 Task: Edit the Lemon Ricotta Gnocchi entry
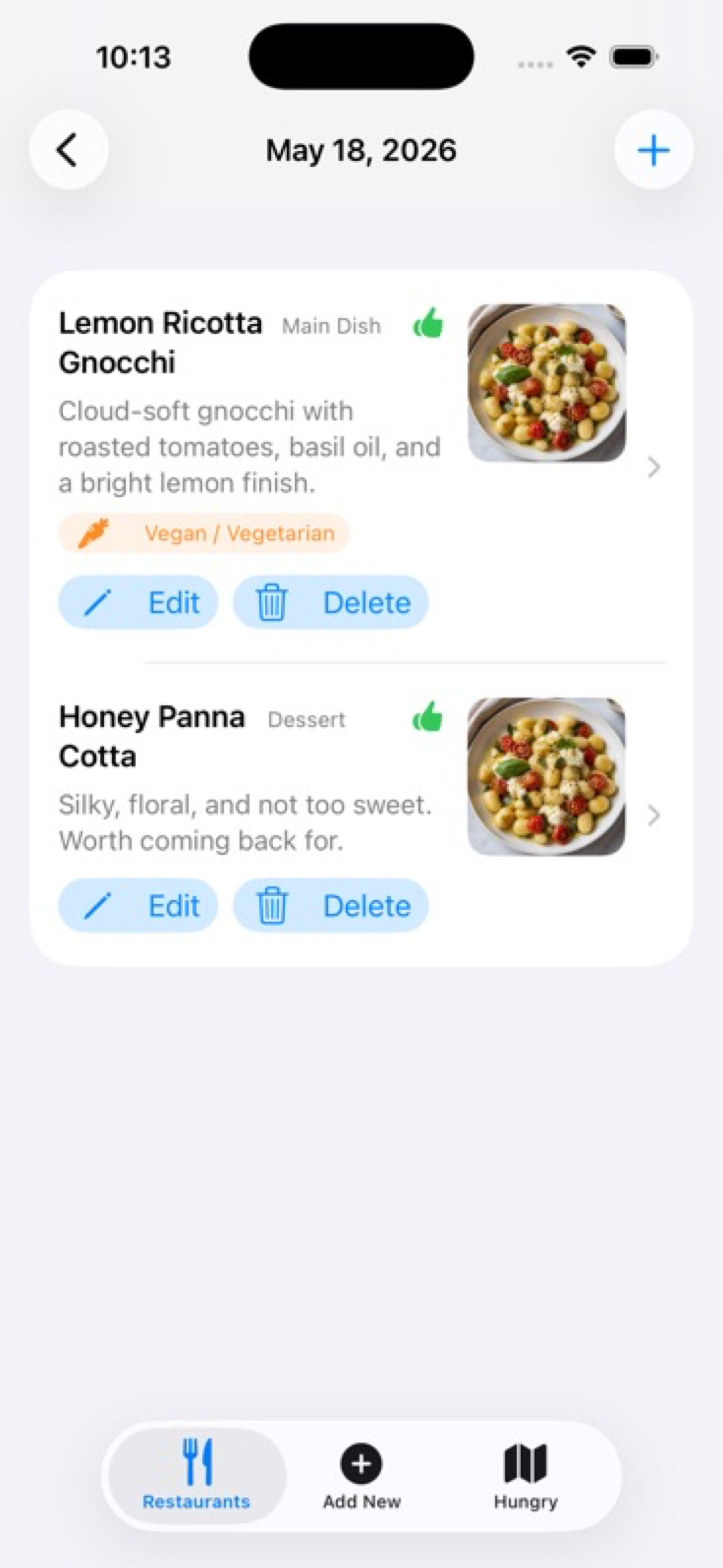(138, 602)
